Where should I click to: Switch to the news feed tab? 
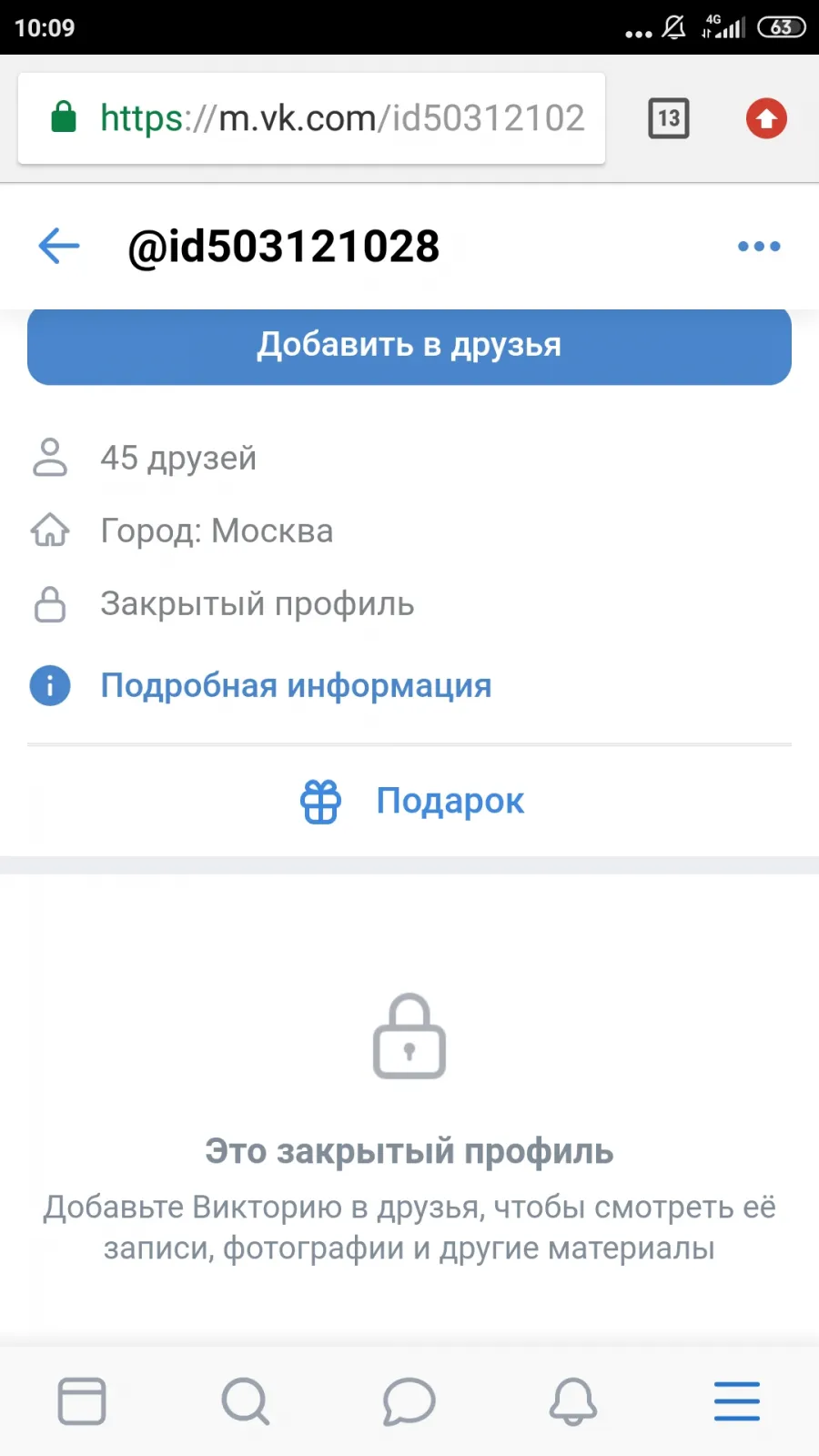point(82,1400)
